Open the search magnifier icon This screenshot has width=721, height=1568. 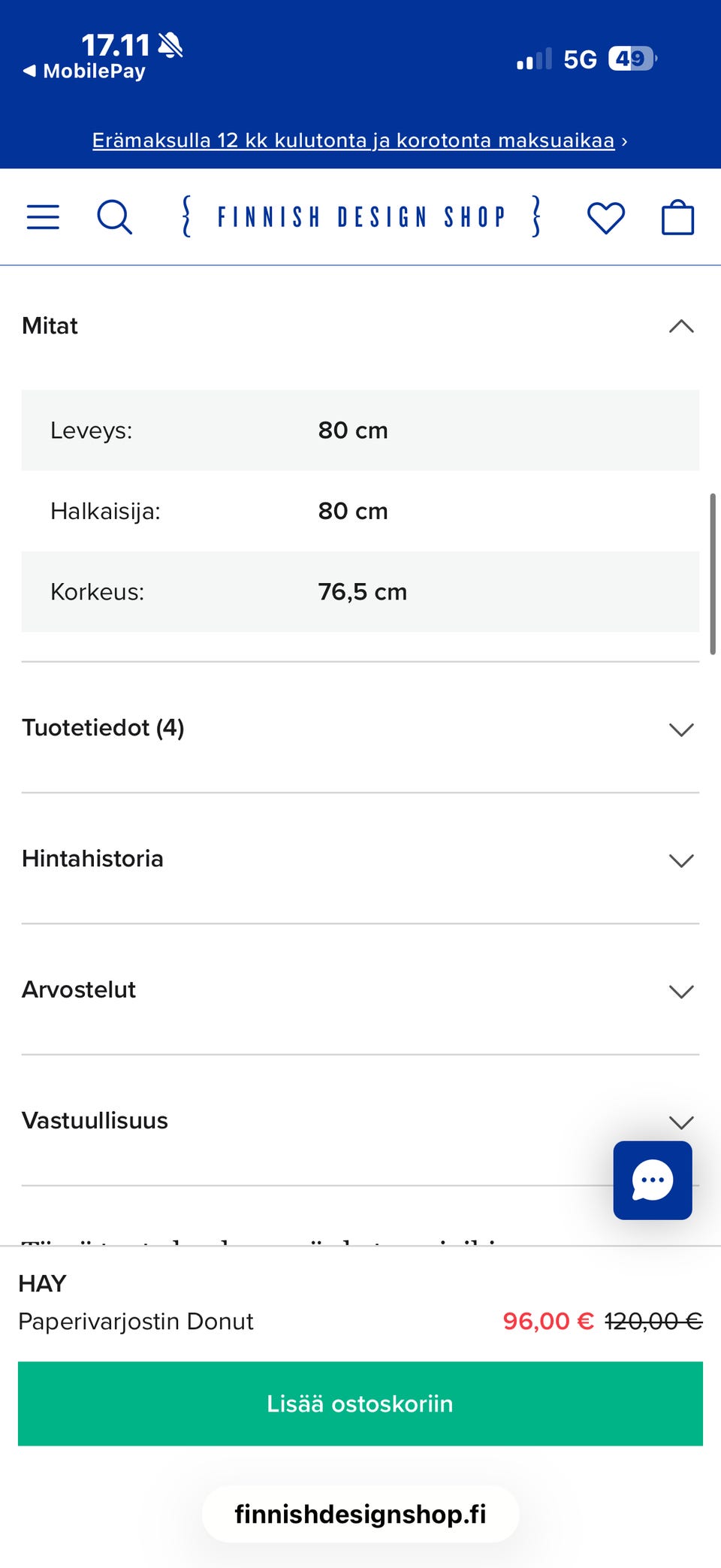tap(114, 217)
